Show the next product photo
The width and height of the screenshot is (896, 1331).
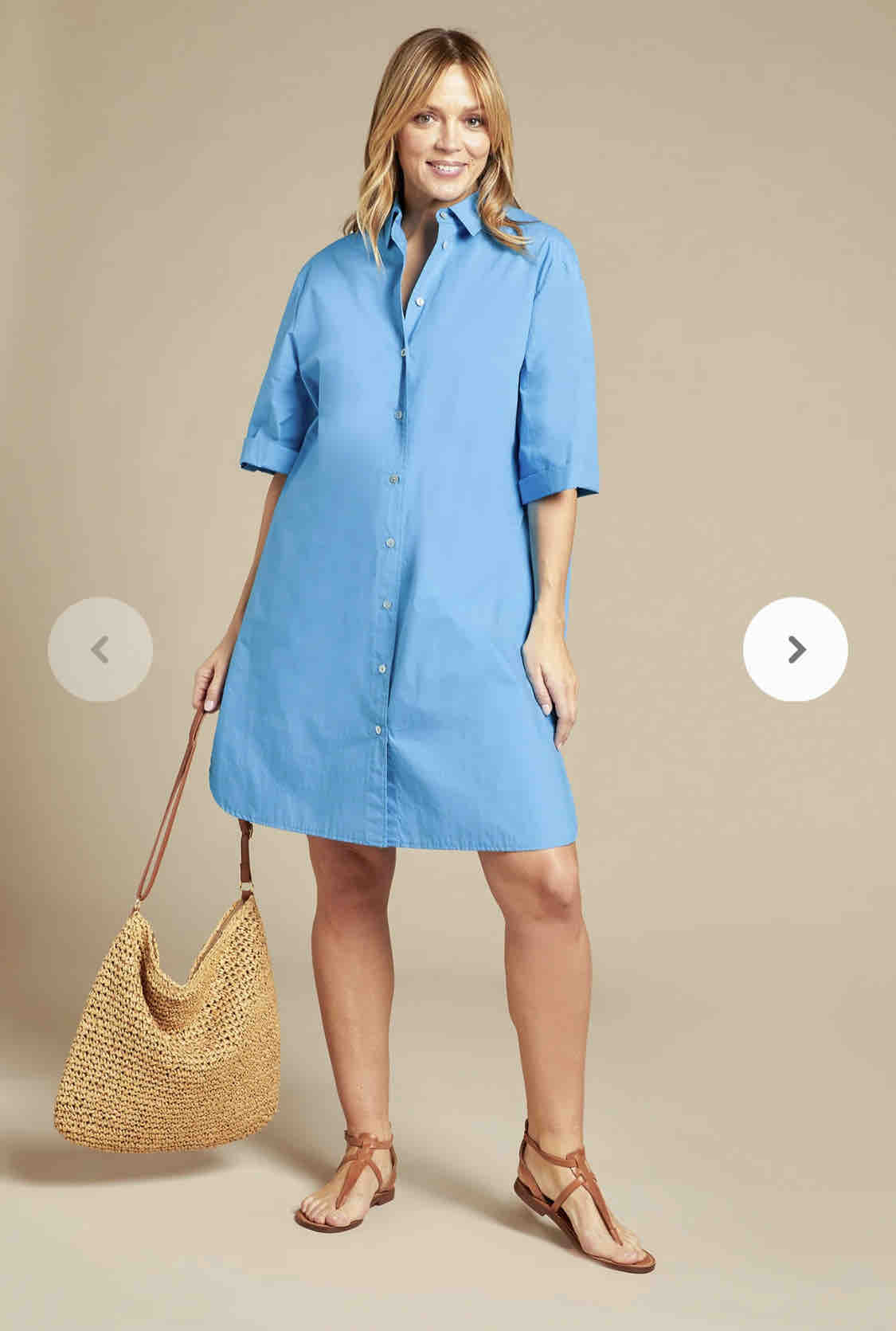click(795, 649)
